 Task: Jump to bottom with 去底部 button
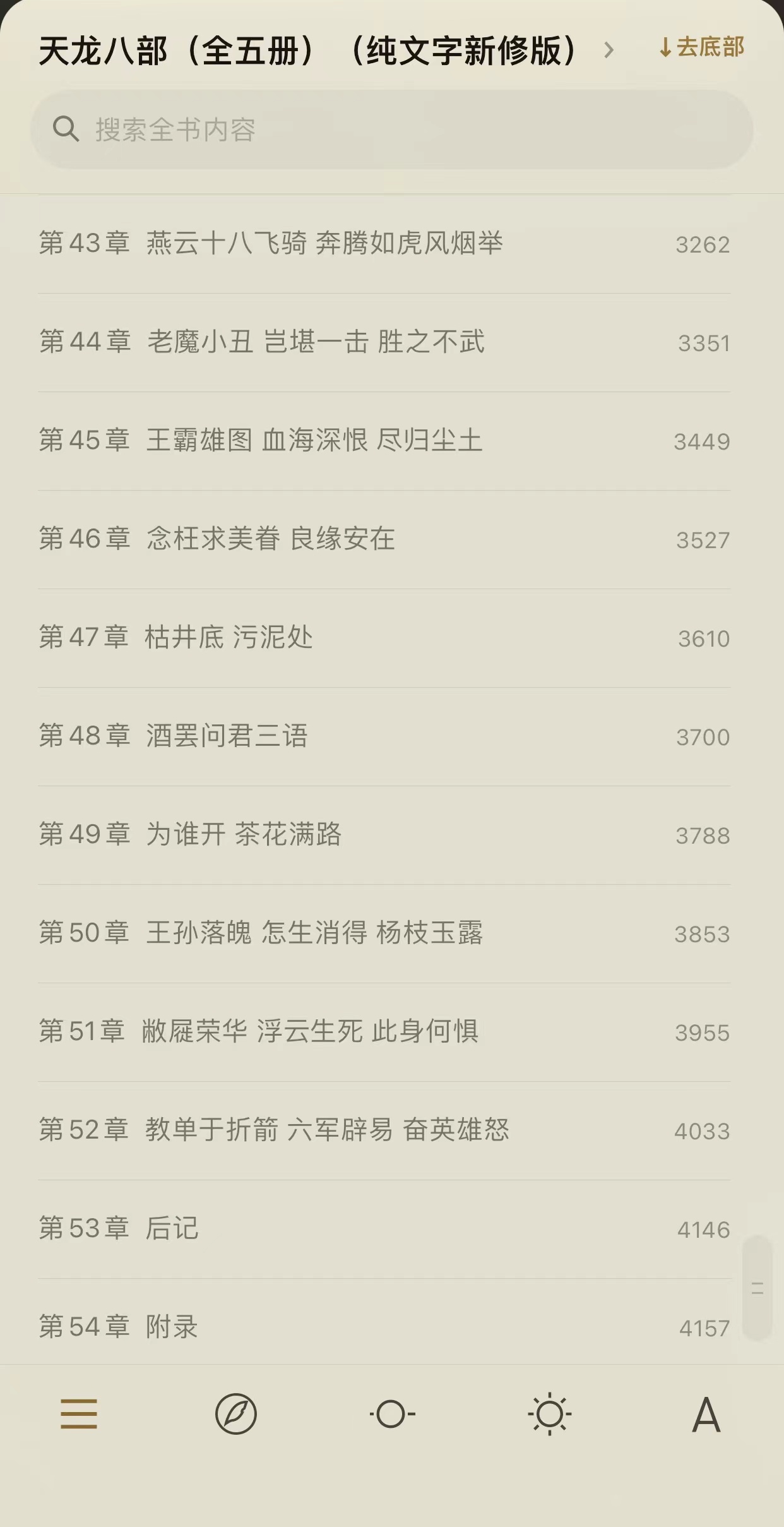point(701,48)
